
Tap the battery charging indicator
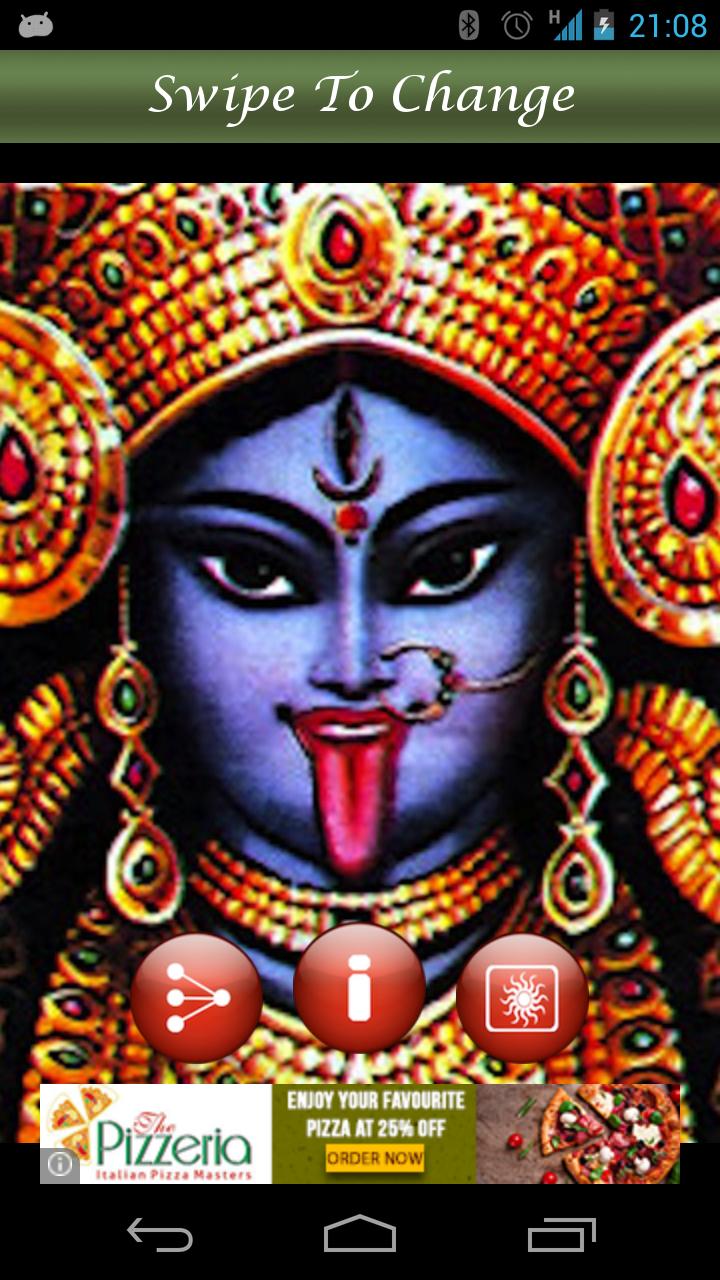606,26
